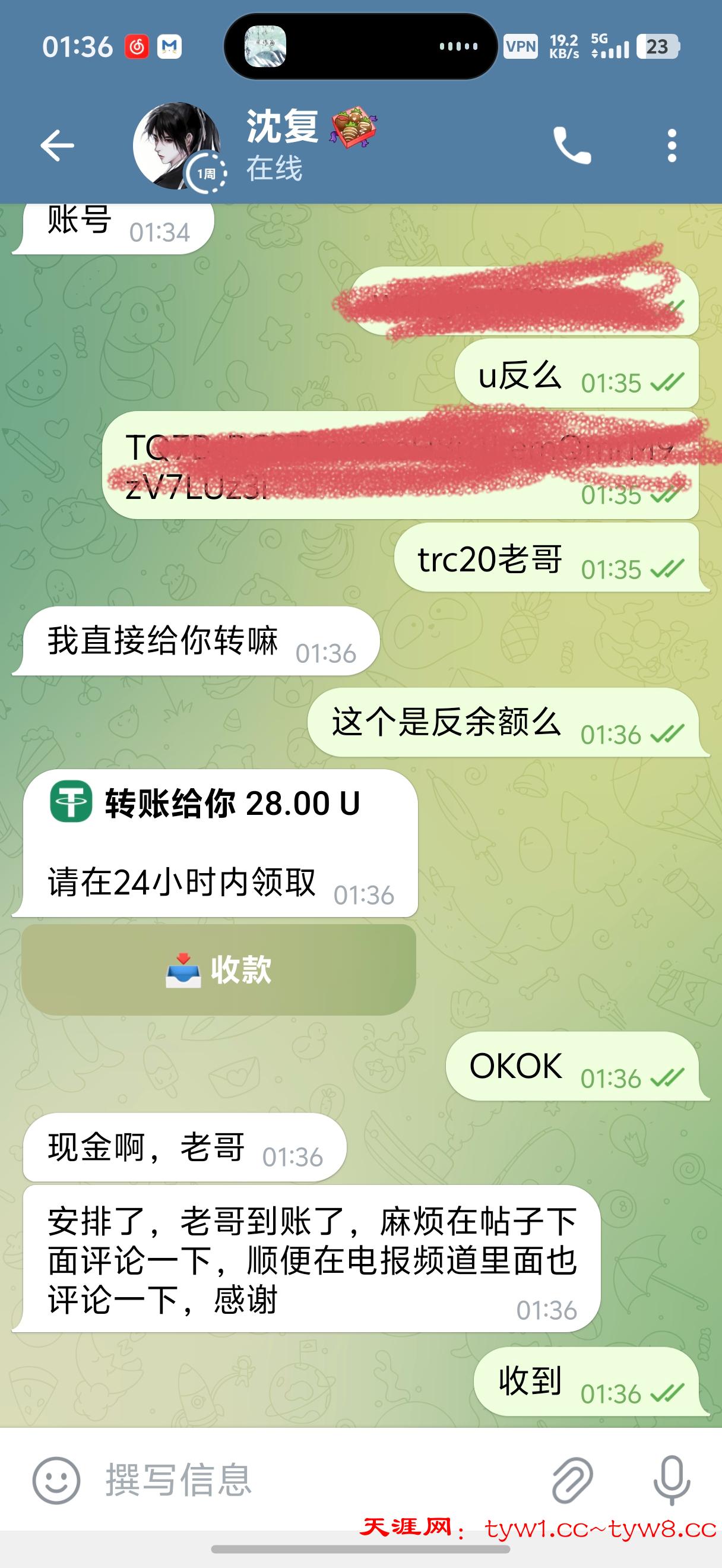The height and width of the screenshot is (1568, 722).
Task: Go back to the chat list
Action: coord(56,146)
